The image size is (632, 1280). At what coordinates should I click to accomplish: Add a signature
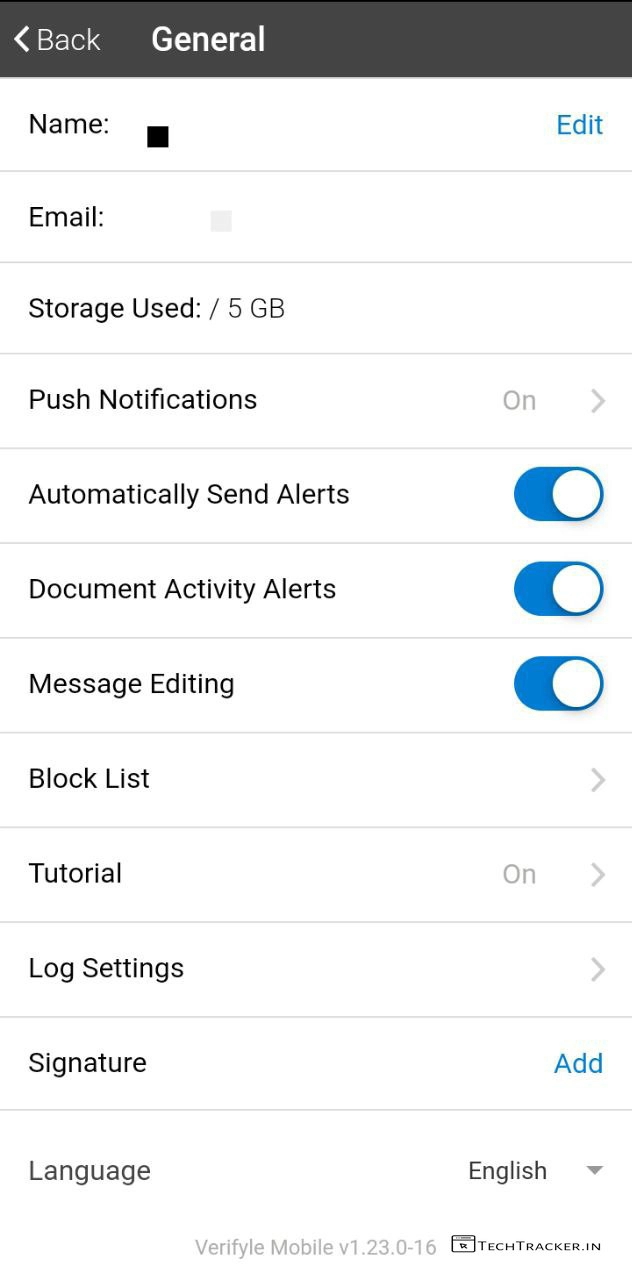[578, 1063]
